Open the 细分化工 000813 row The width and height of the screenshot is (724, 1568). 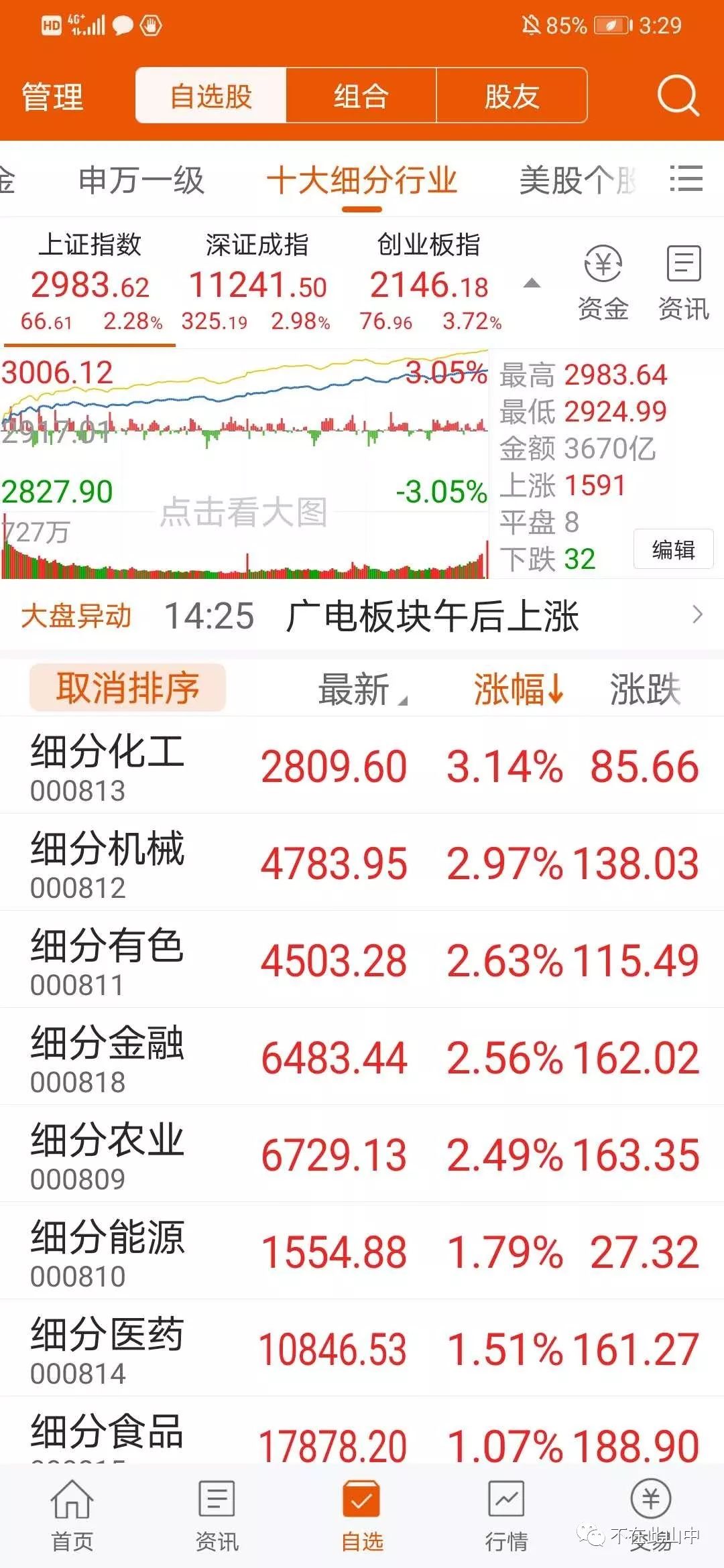362,766
